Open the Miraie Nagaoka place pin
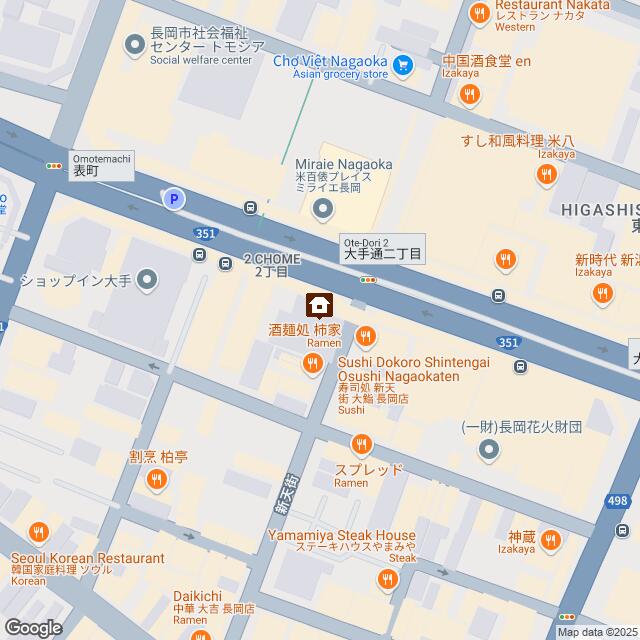The height and width of the screenshot is (640, 640). [322, 209]
